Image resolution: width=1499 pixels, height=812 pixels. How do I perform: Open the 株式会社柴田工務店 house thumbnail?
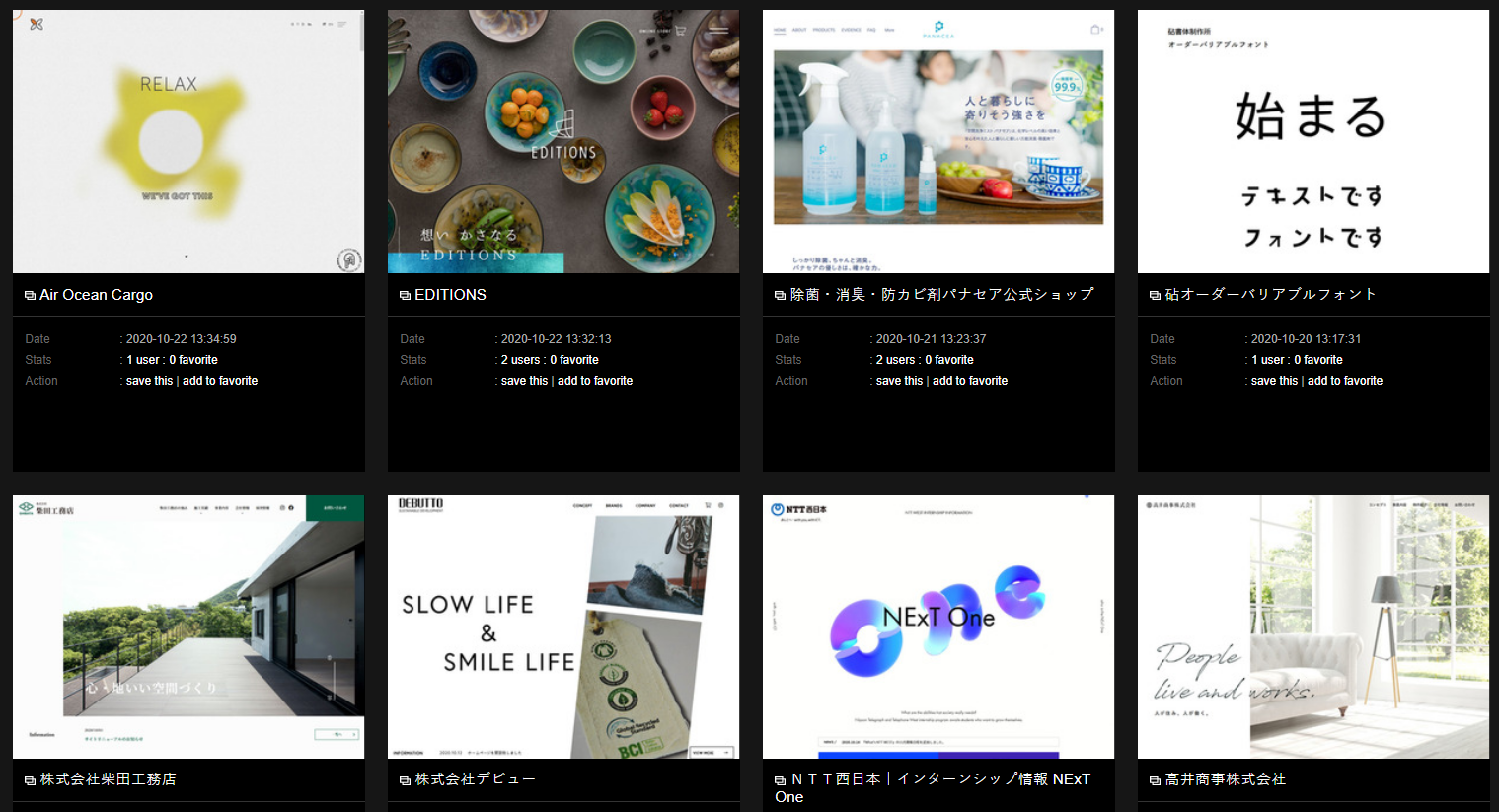pyautogui.click(x=188, y=627)
